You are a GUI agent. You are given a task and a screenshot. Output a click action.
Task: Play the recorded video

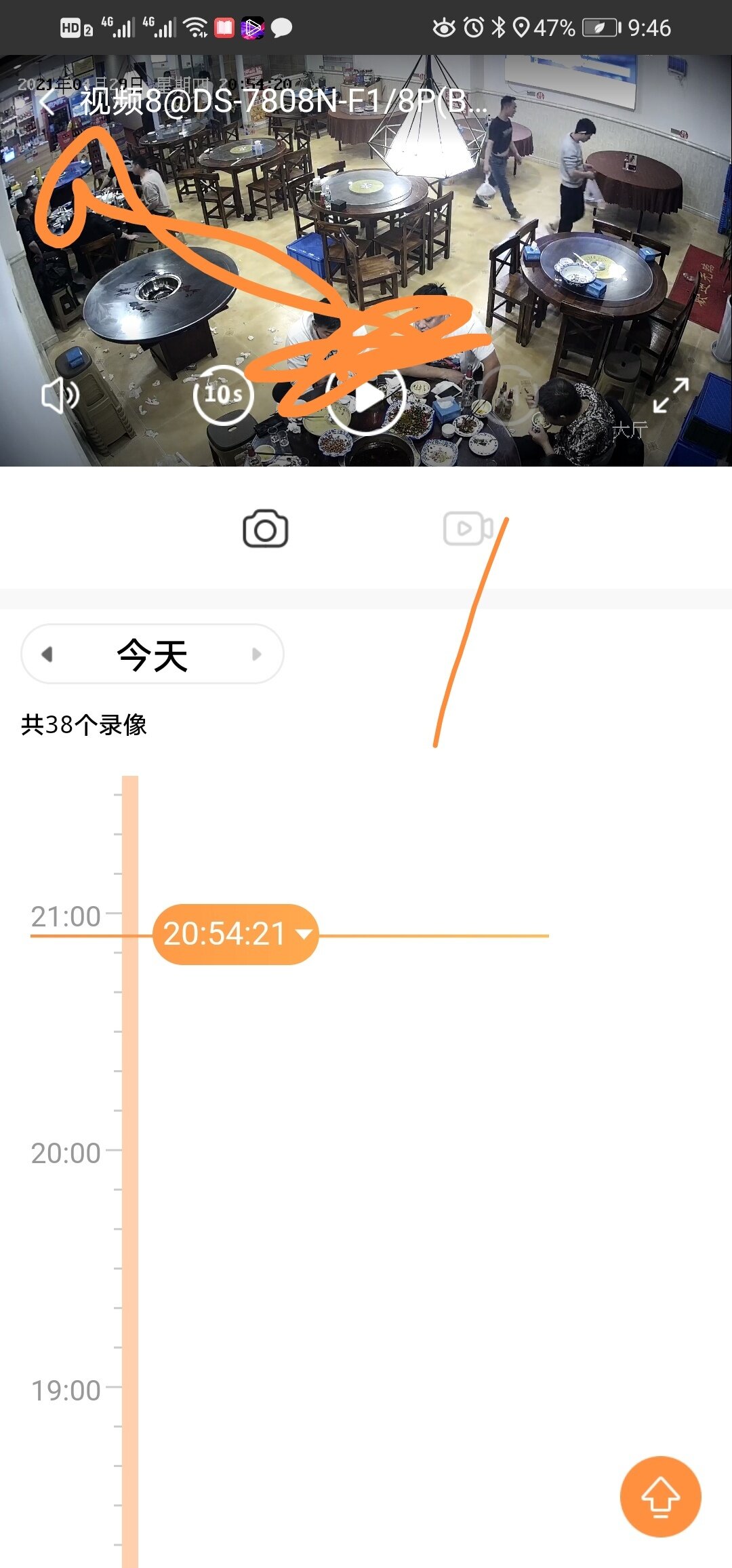pos(367,396)
